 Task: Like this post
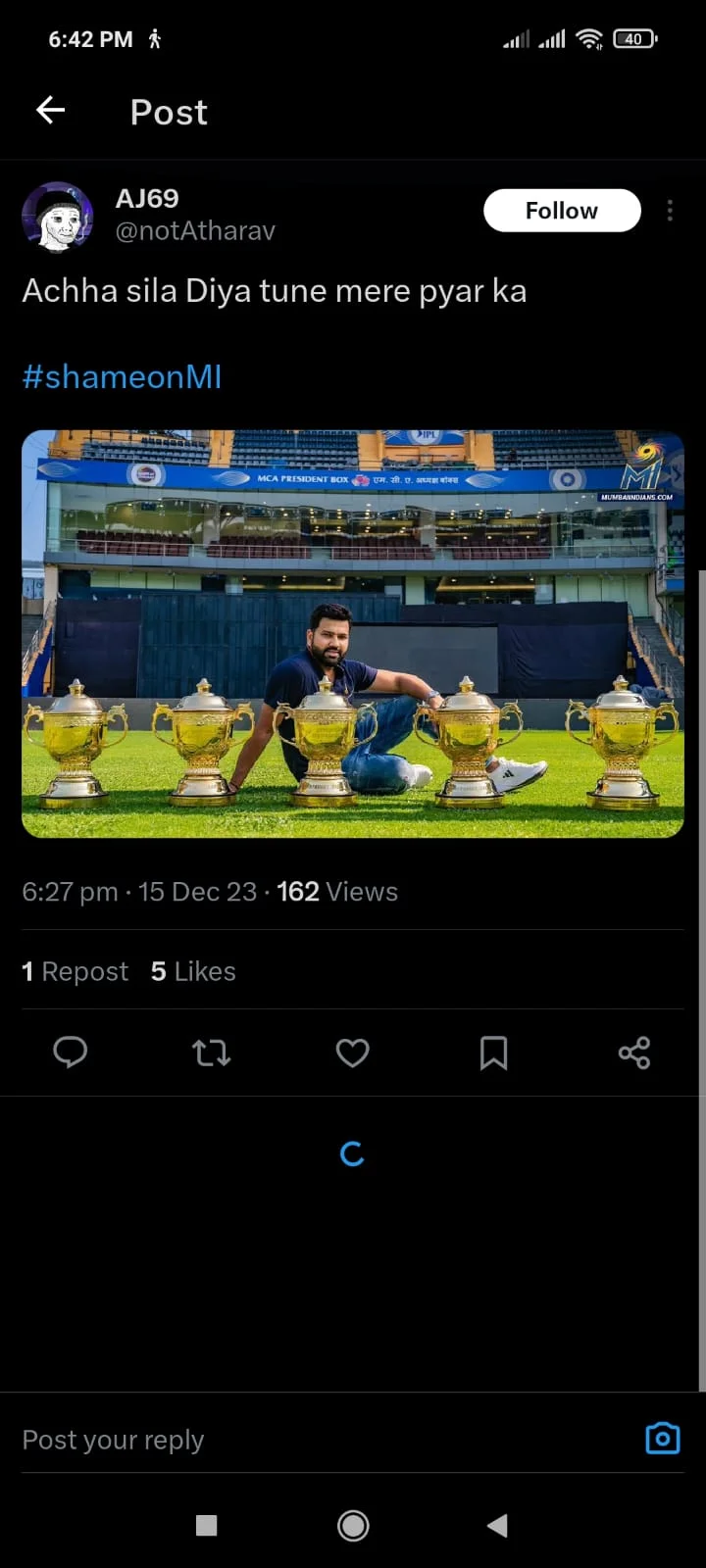(x=352, y=1053)
